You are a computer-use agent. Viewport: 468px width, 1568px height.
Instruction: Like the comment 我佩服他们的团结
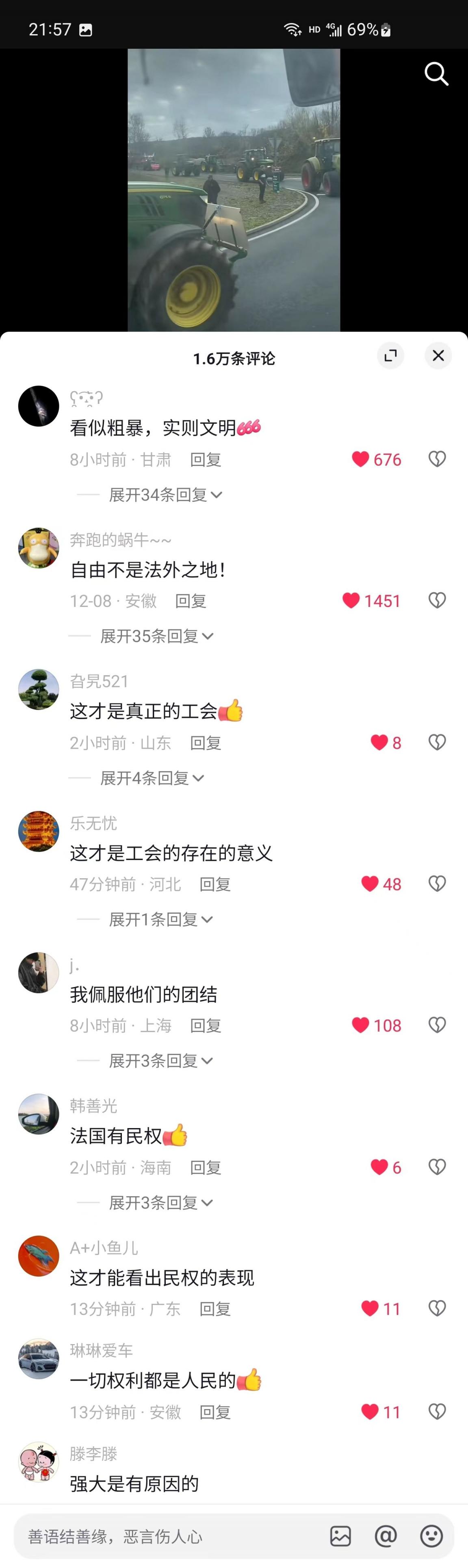(361, 1026)
